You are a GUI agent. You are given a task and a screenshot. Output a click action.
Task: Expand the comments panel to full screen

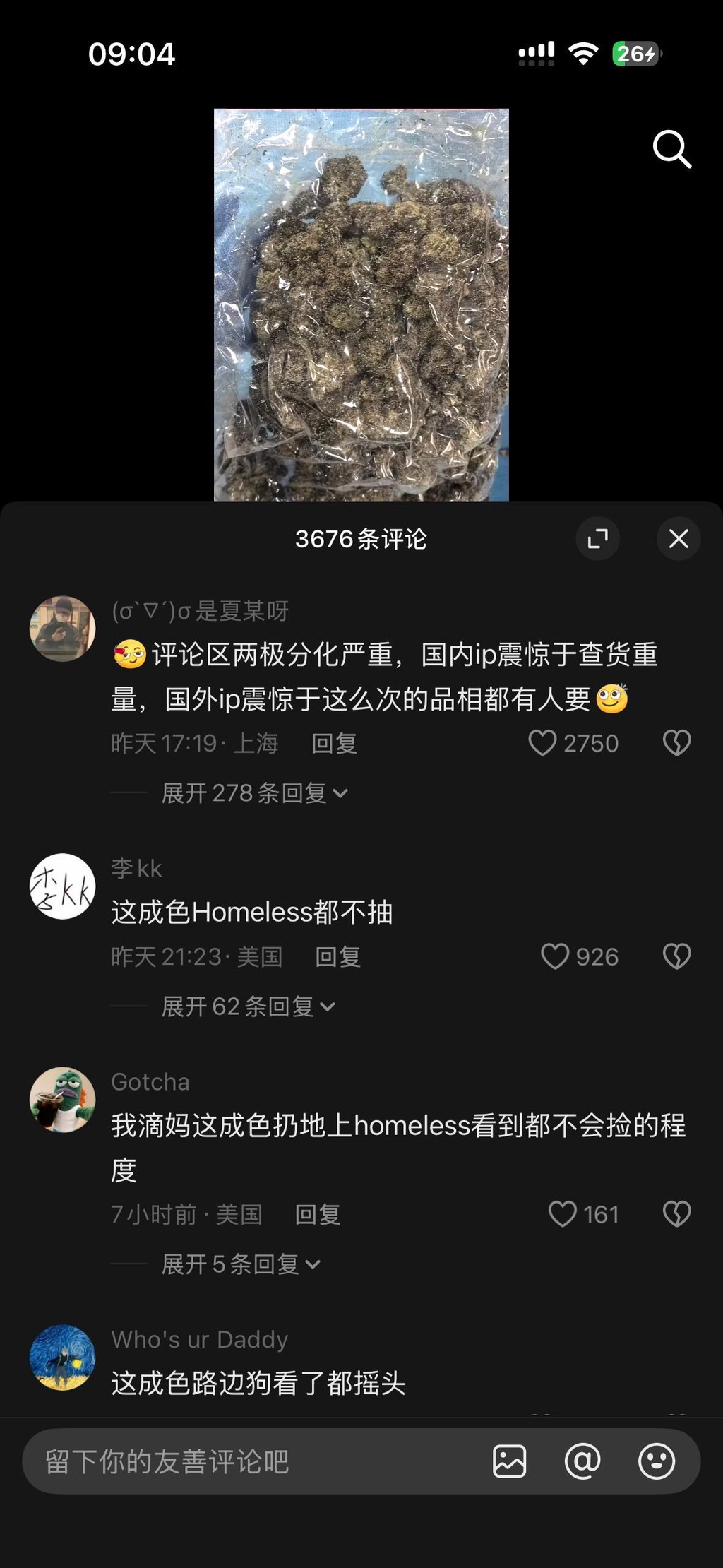(x=598, y=539)
